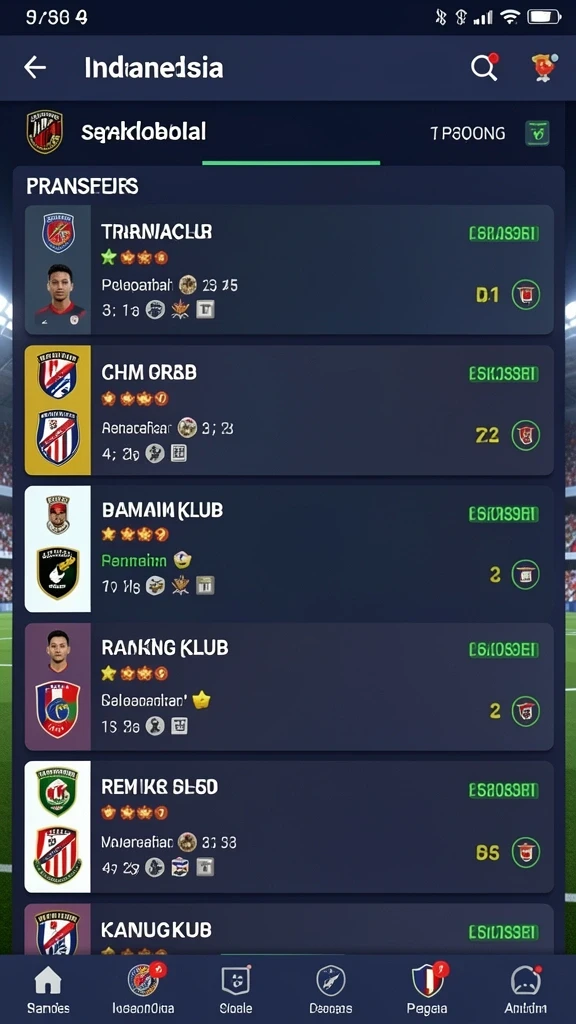Switch to the Samdes home tab
Viewport: 576px width, 1024px height.
[x=48, y=989]
